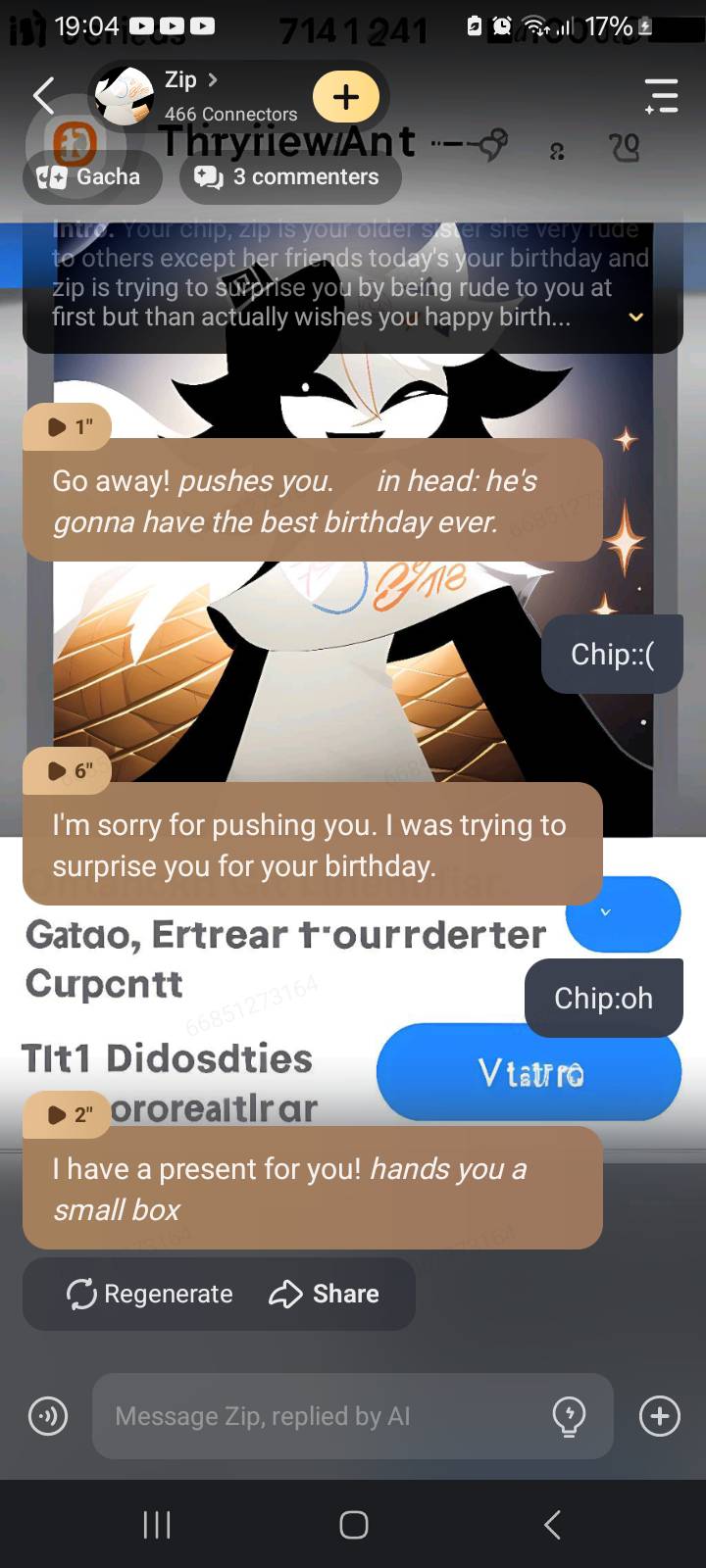Viewport: 706px width, 1568px height.
Task: Open the chat options menu at top right
Action: point(662,96)
